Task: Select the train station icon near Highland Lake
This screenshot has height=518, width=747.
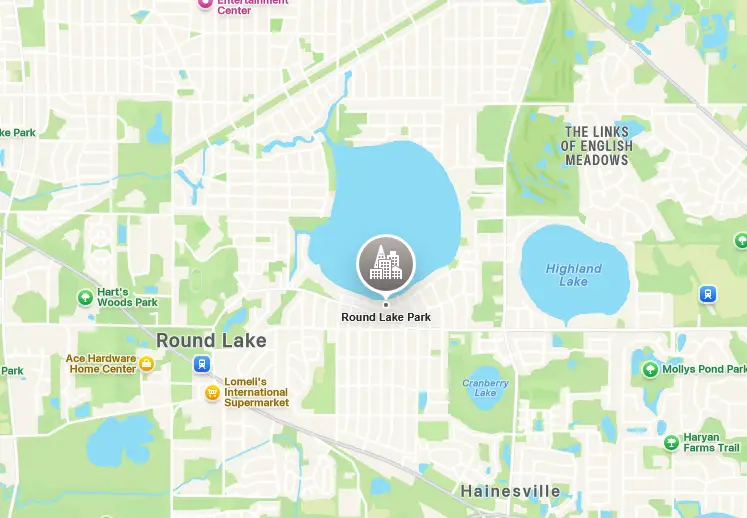Action: pos(708,293)
